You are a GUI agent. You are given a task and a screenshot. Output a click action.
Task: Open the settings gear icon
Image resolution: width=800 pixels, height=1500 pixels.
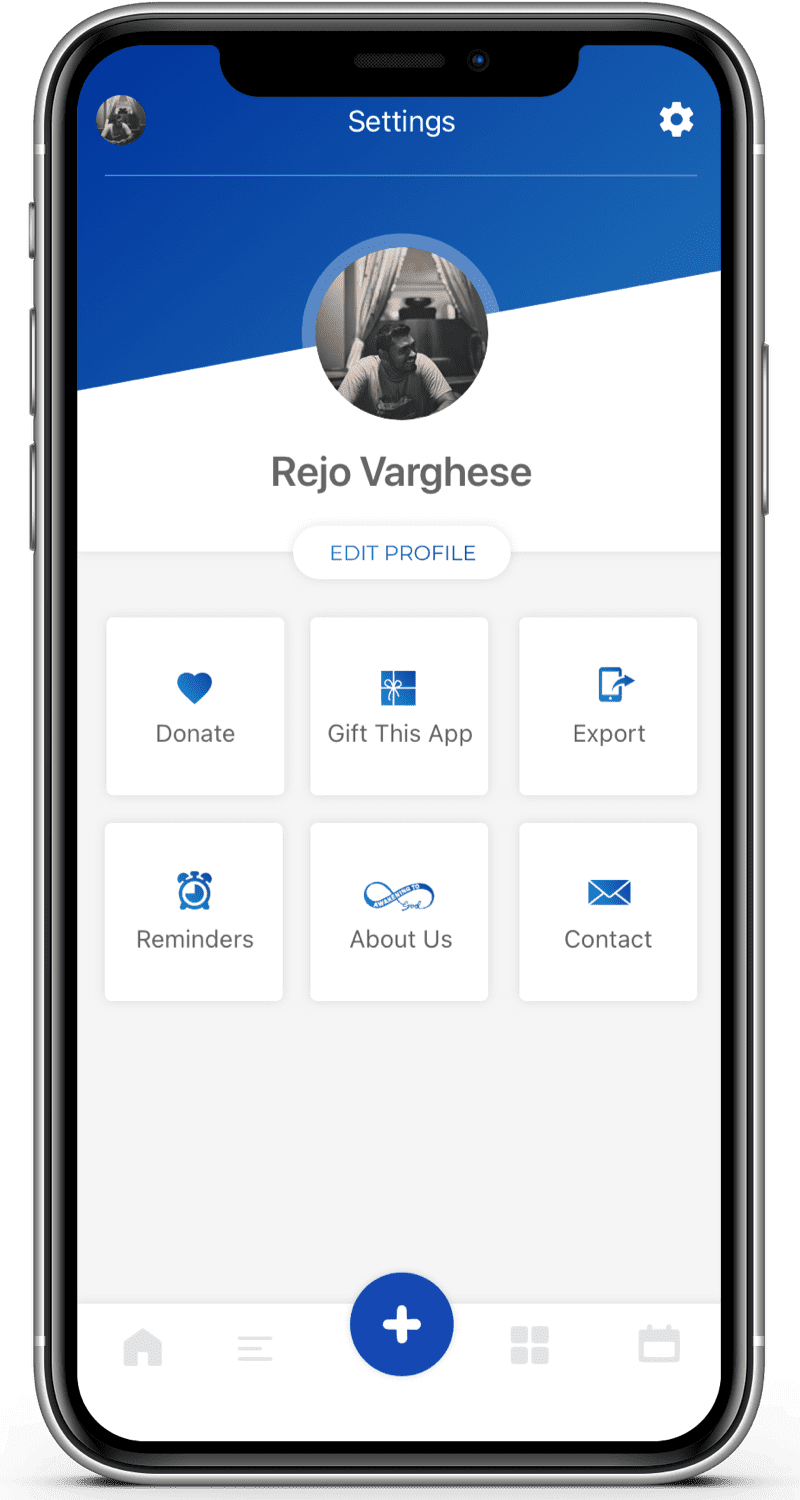676,120
